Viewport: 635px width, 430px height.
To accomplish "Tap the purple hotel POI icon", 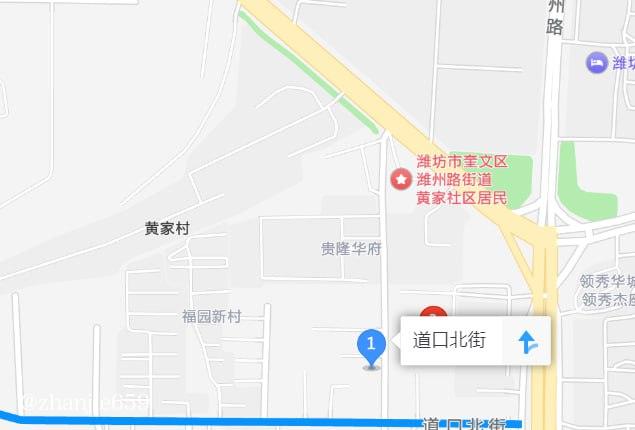I will tap(596, 63).
